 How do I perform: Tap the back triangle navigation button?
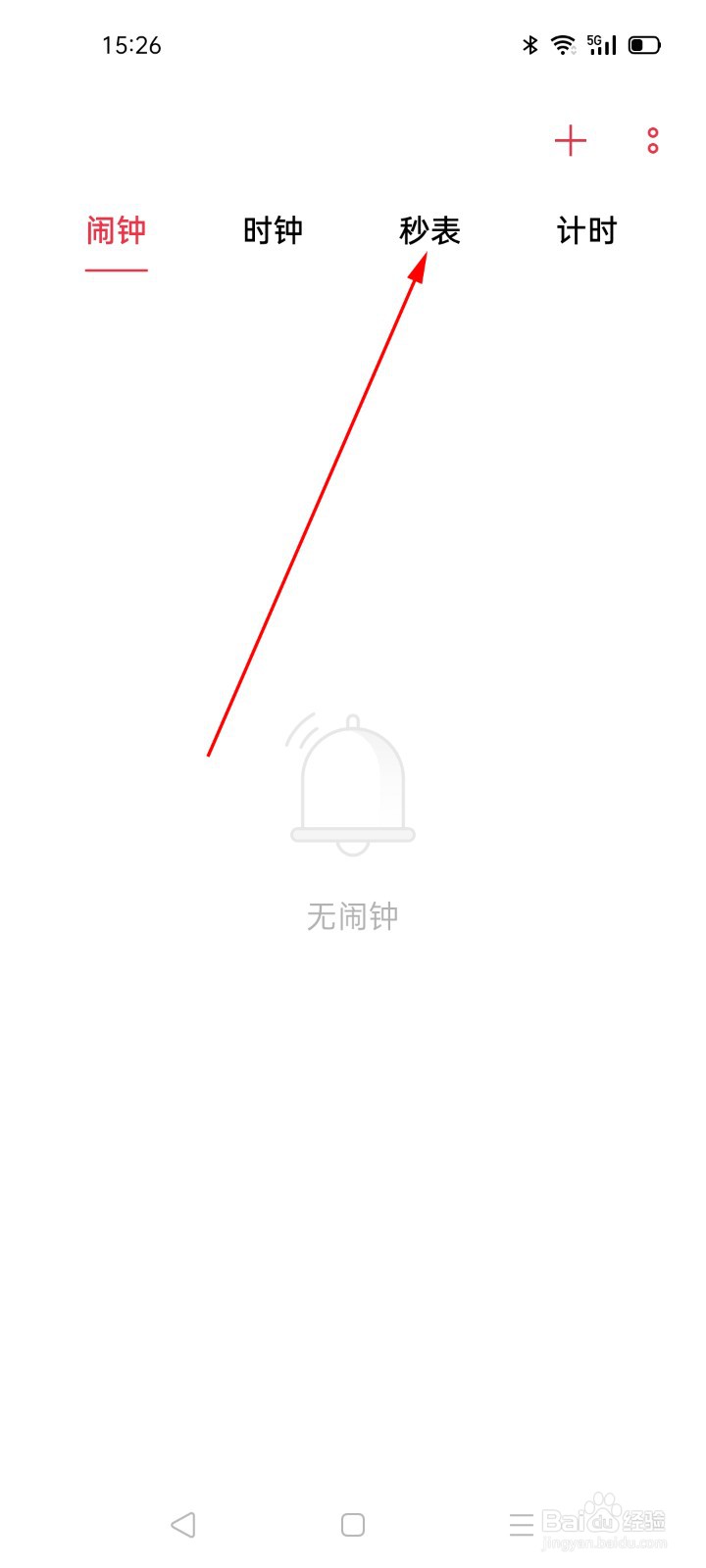[183, 1524]
